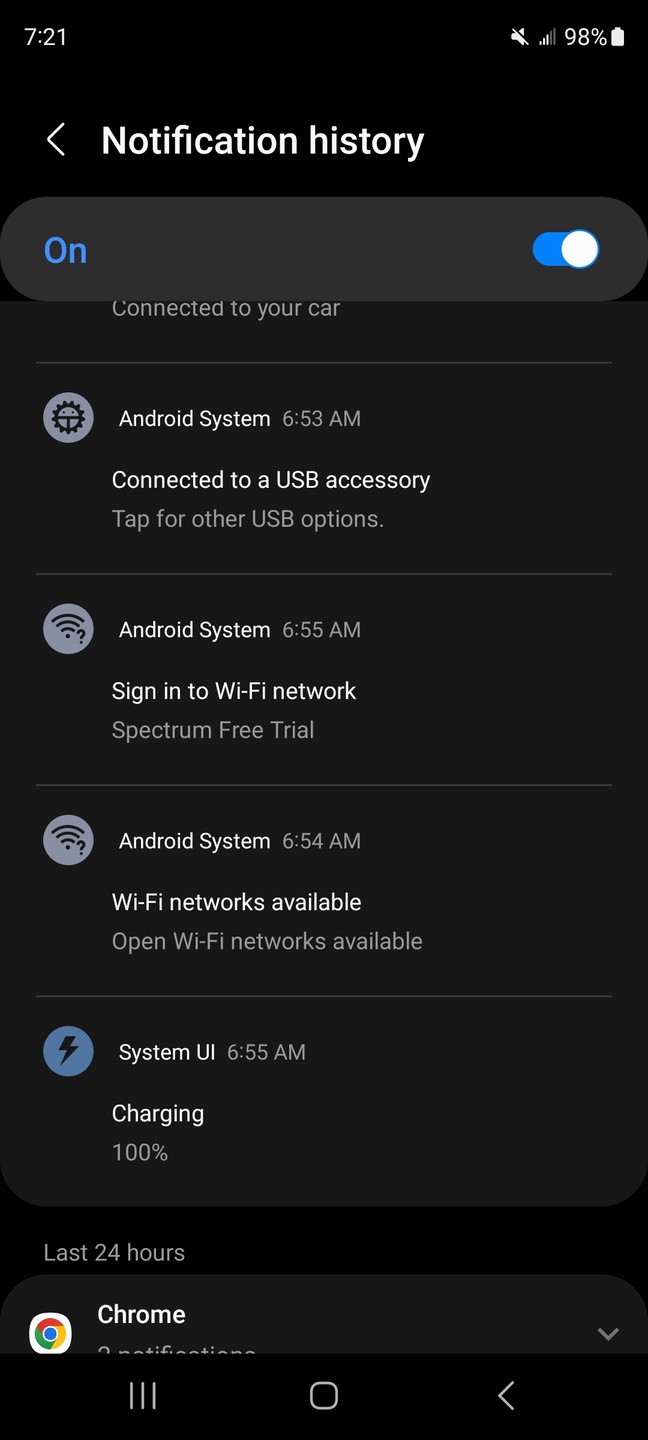The width and height of the screenshot is (648, 1440).
Task: Expand the Chrome notifications group
Action: pos(607,1332)
